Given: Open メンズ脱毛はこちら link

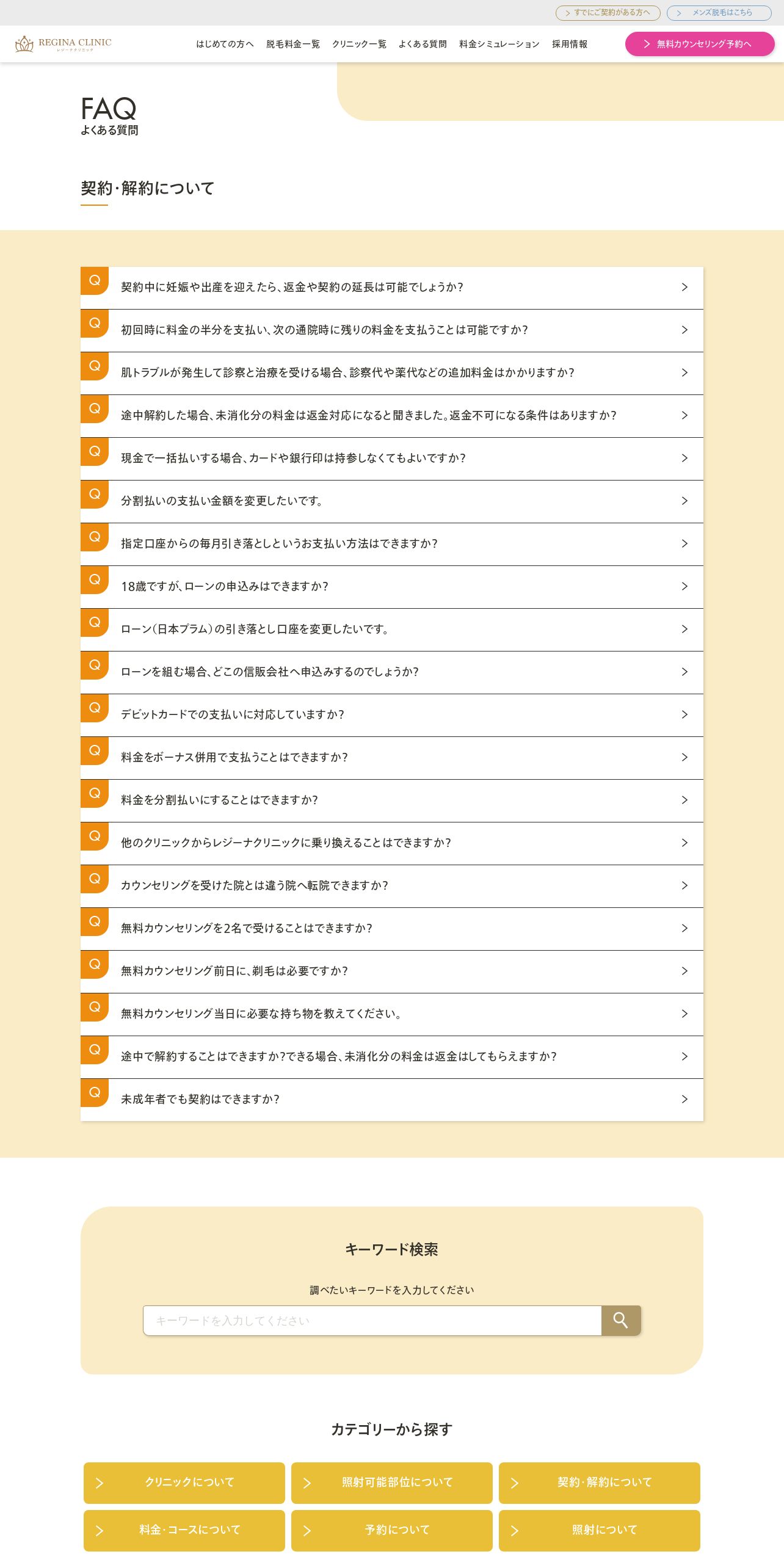Looking at the screenshot, I should 719,13.
